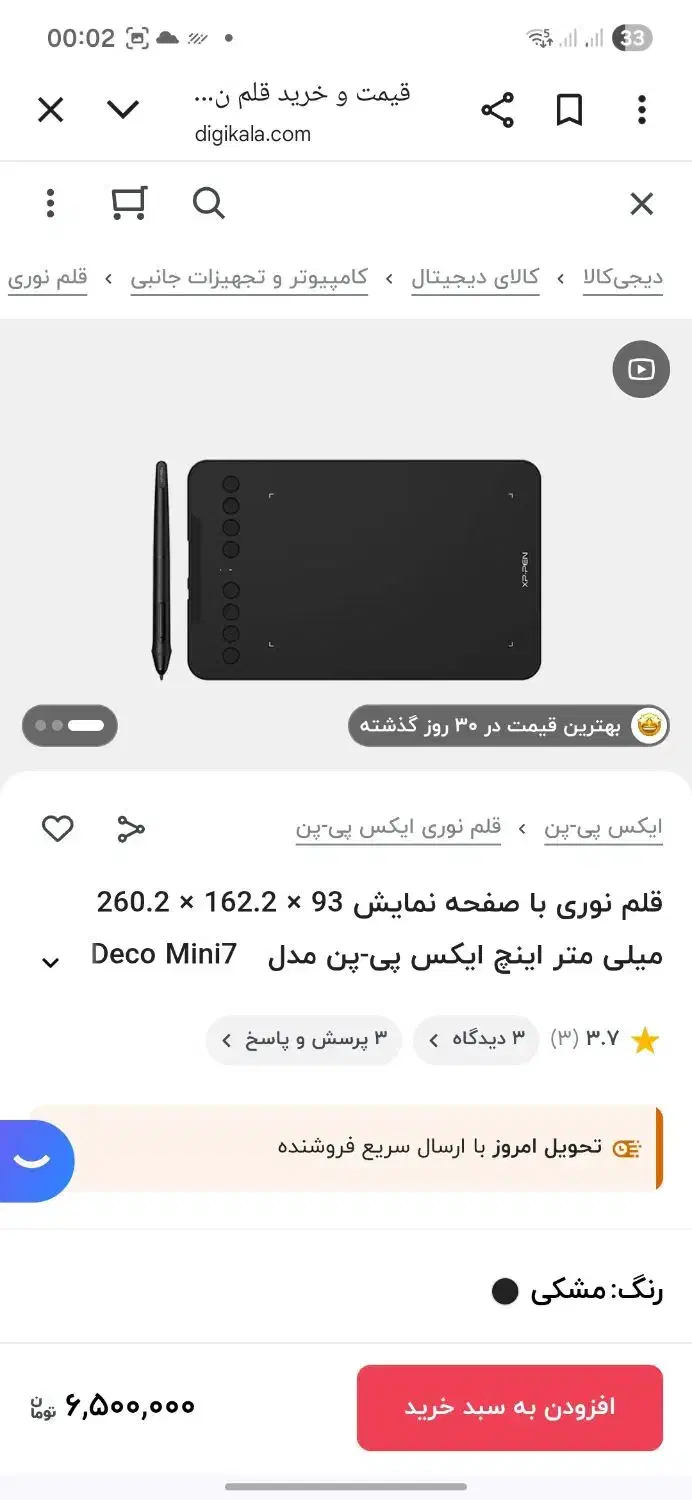Open کالای دیجیتال breadcrumb category
The height and width of the screenshot is (1500, 692).
tap(474, 278)
